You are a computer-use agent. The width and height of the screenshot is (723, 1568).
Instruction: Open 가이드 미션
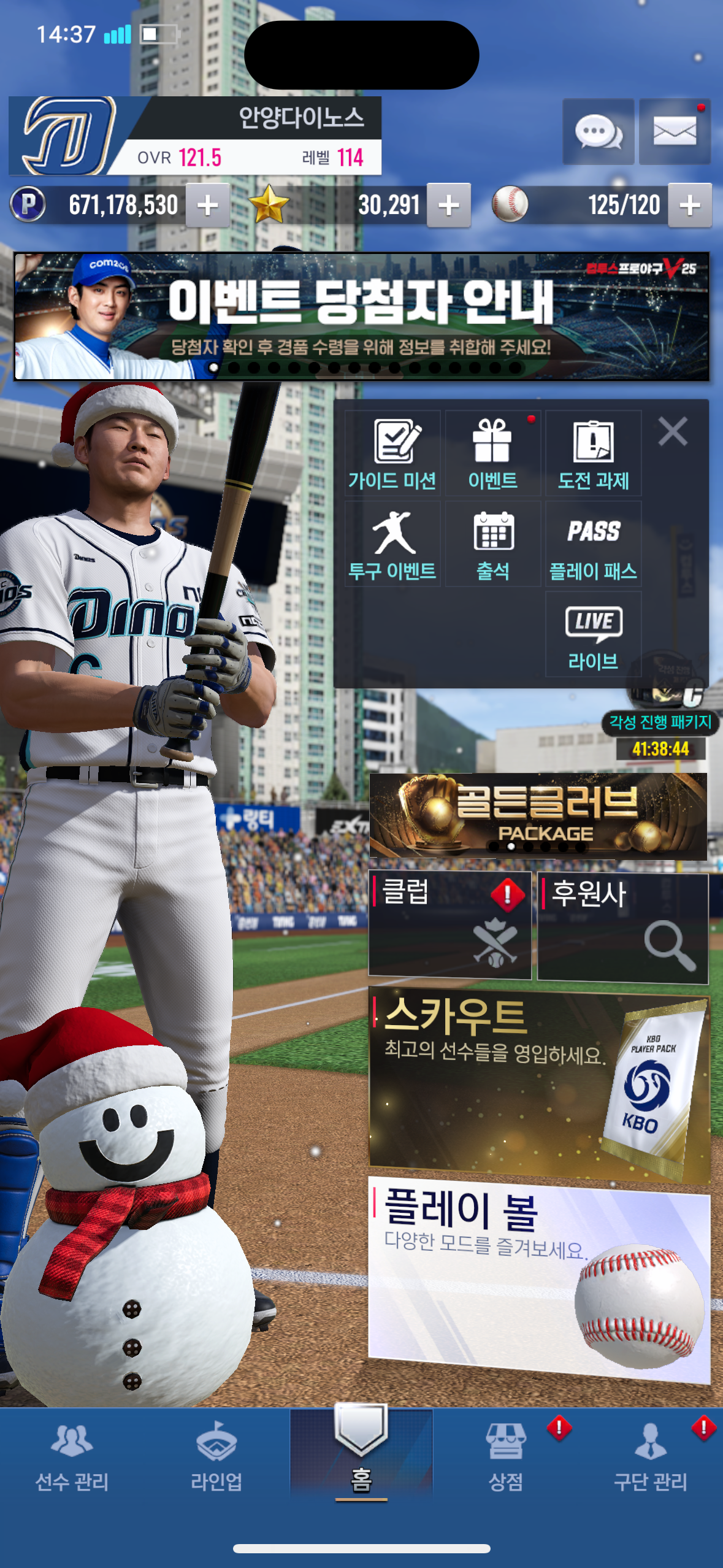[392, 453]
